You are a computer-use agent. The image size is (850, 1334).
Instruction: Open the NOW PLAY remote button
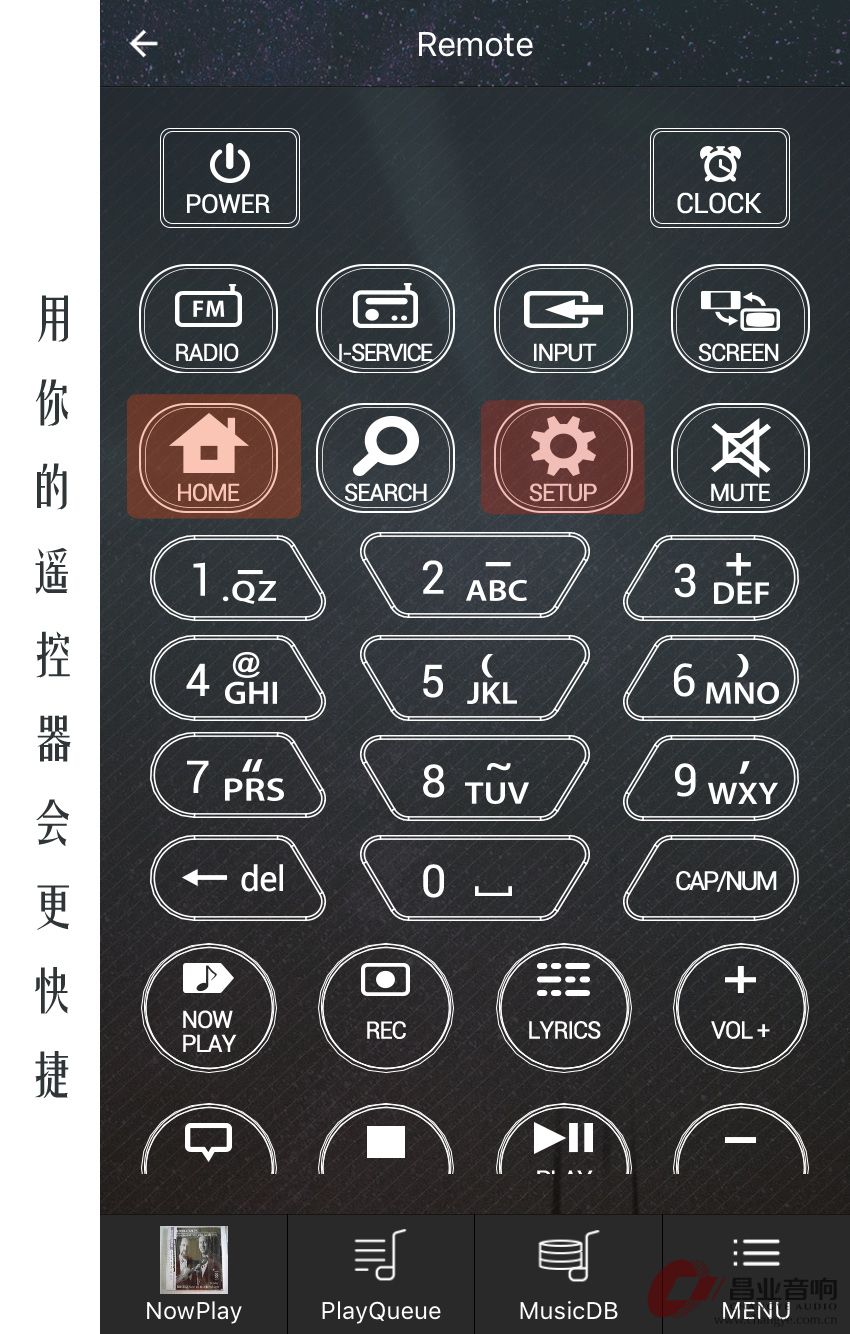click(x=208, y=1008)
